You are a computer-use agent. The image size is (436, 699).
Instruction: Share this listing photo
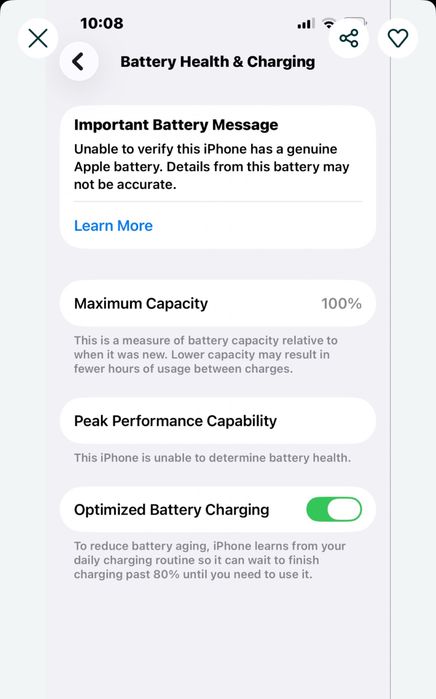point(349,38)
